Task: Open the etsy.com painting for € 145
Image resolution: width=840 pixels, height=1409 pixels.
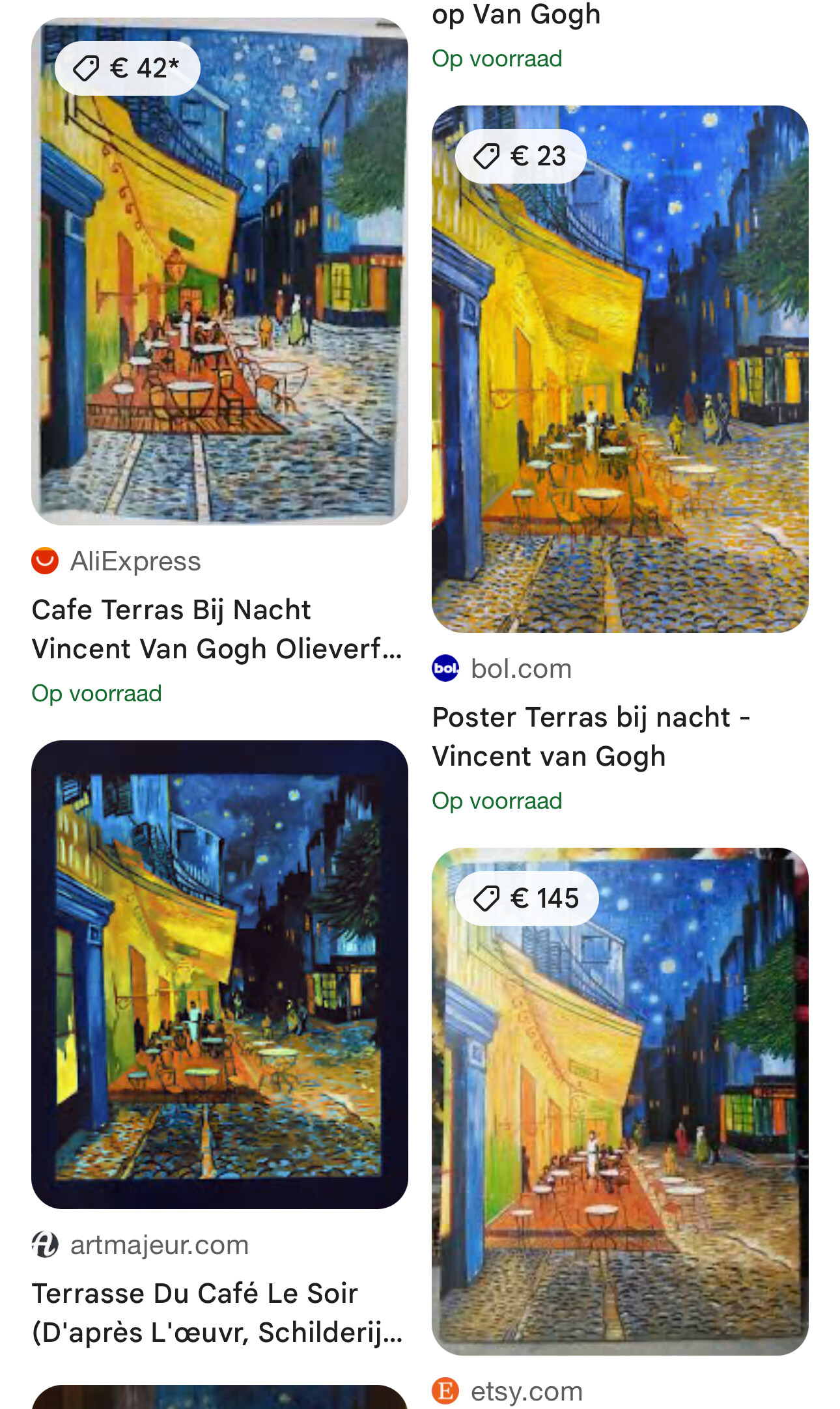Action: 620,1101
